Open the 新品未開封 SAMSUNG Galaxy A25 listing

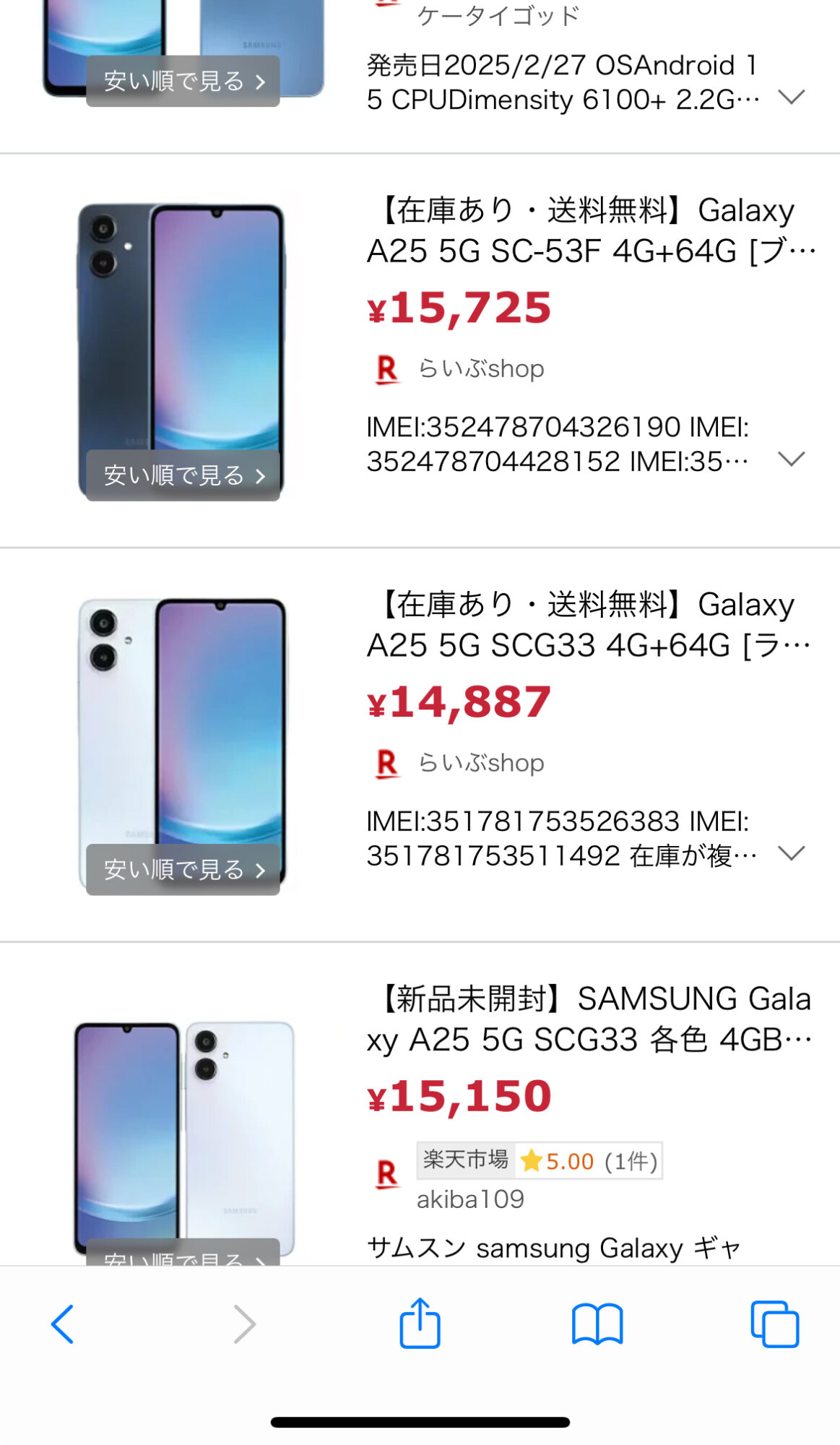point(589,1019)
